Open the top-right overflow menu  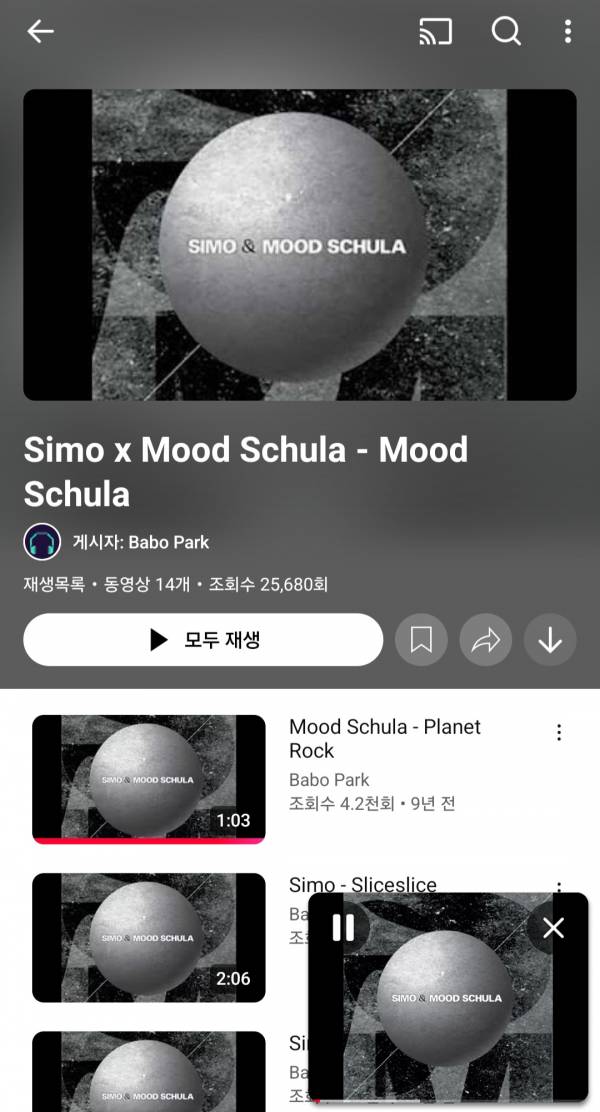point(567,32)
